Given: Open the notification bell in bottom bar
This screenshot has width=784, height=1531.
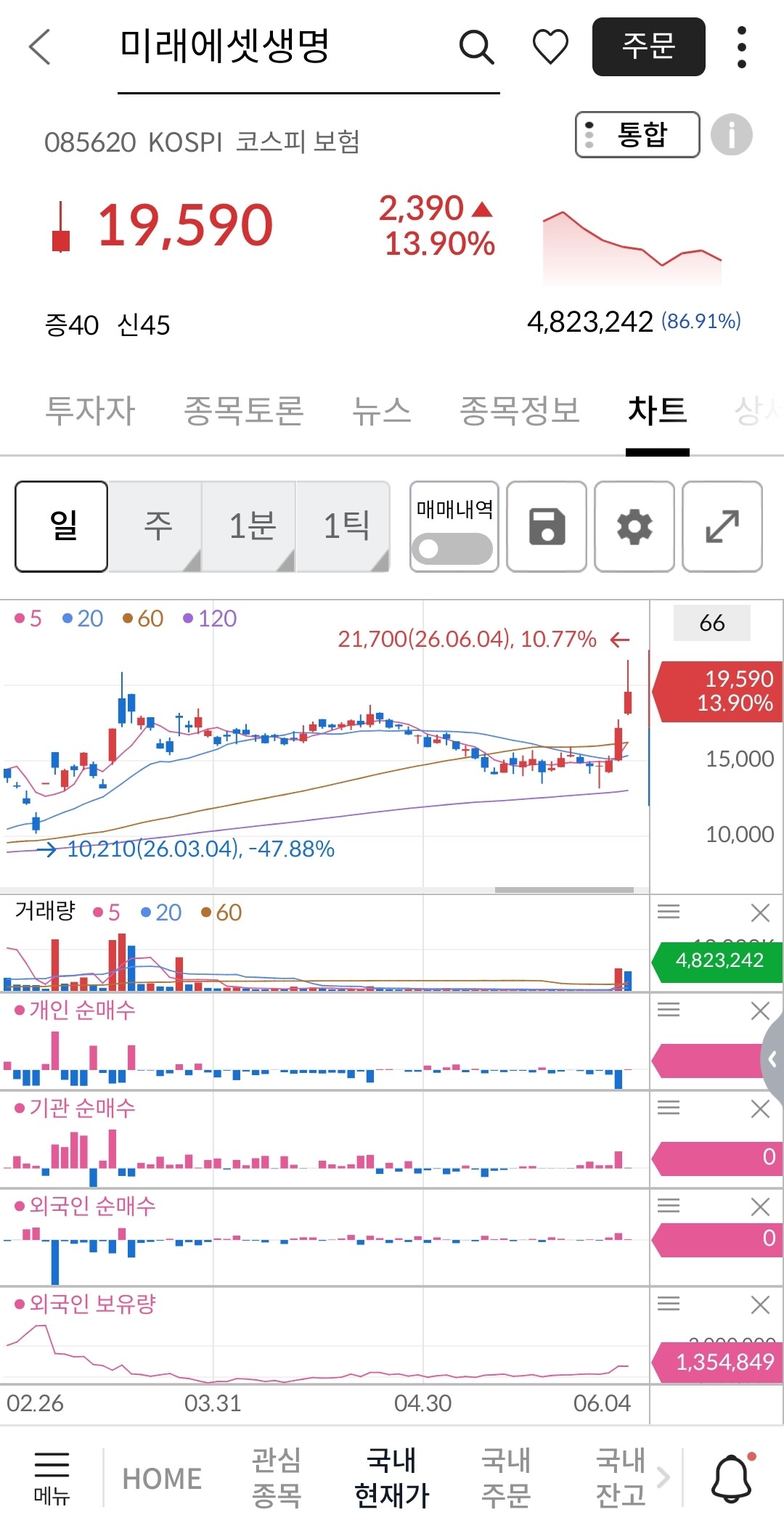Looking at the screenshot, I should [x=732, y=1478].
